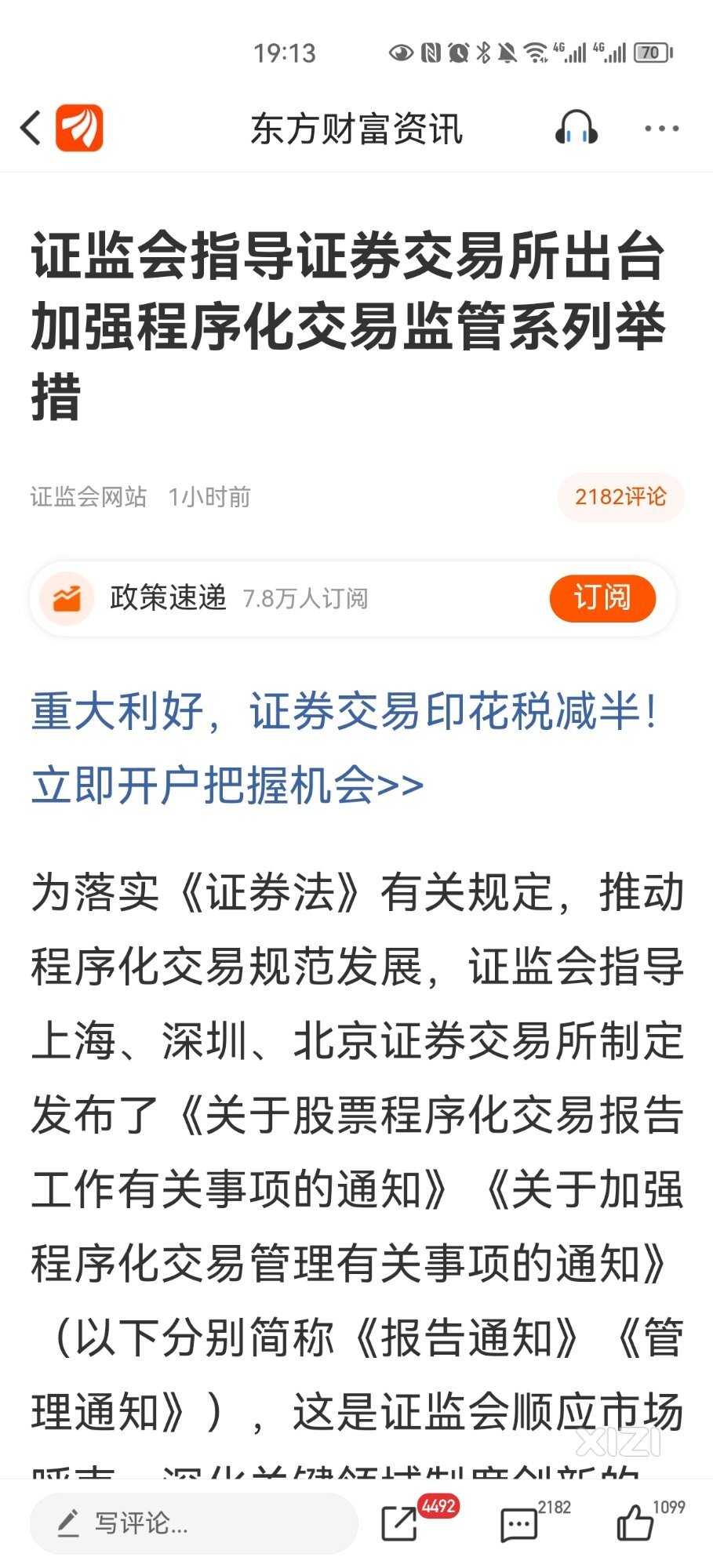Open the 政策速递 channel card

coord(235,598)
